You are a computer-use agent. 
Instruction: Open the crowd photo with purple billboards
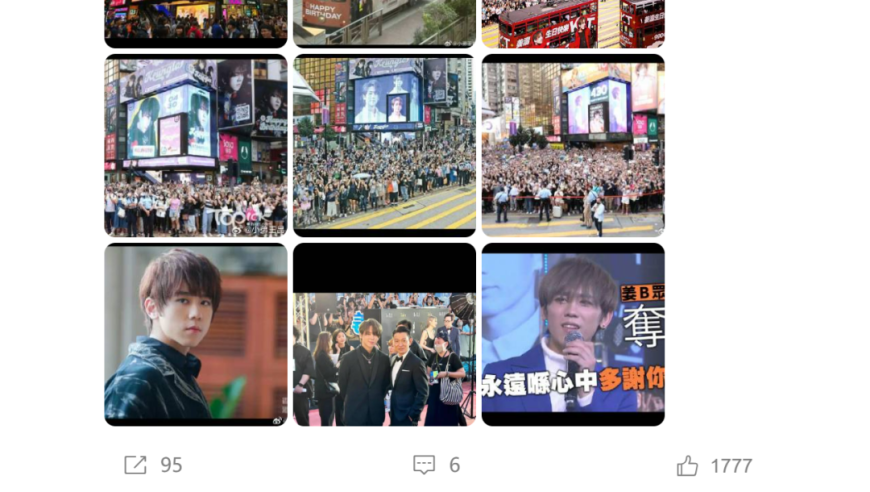(195, 145)
